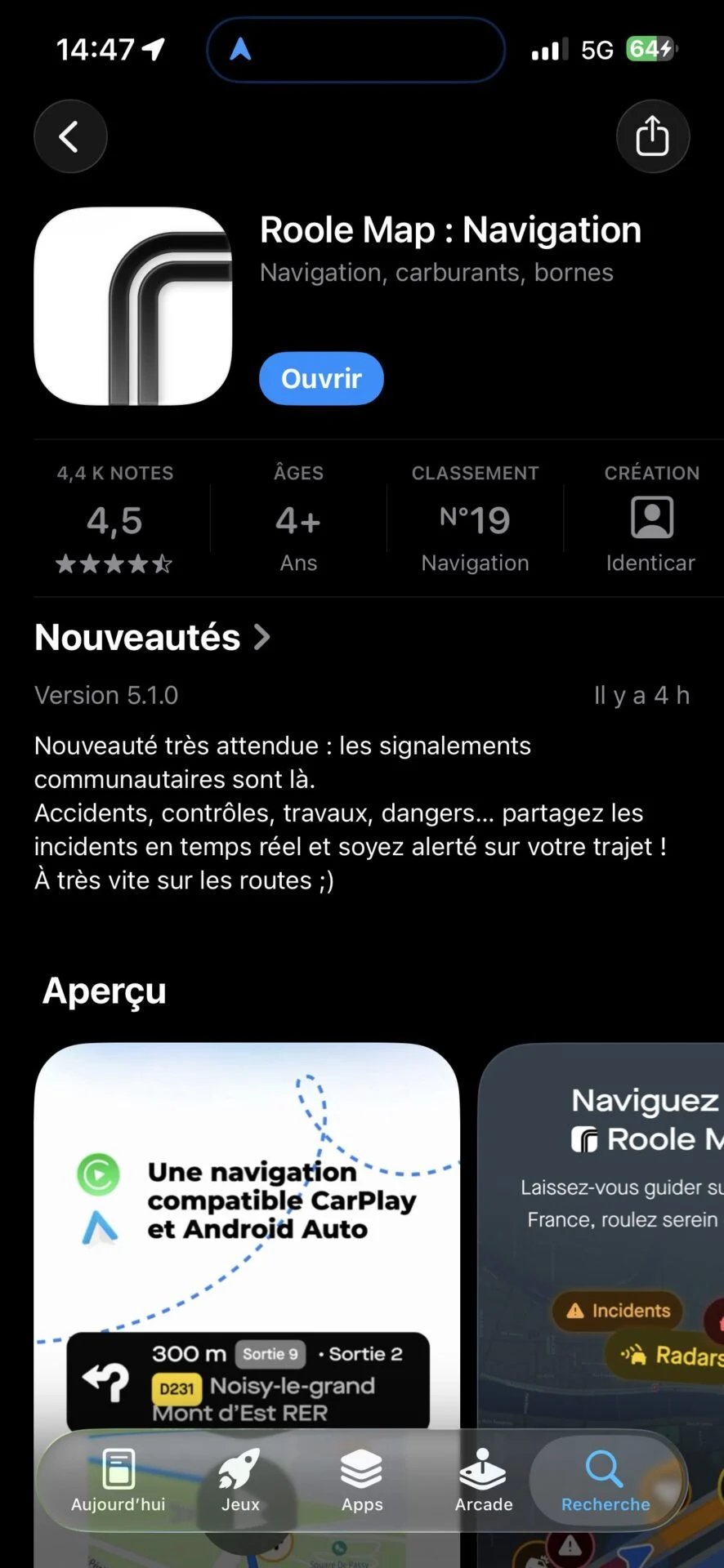
Task: Share the Roole Map app
Action: [x=652, y=136]
